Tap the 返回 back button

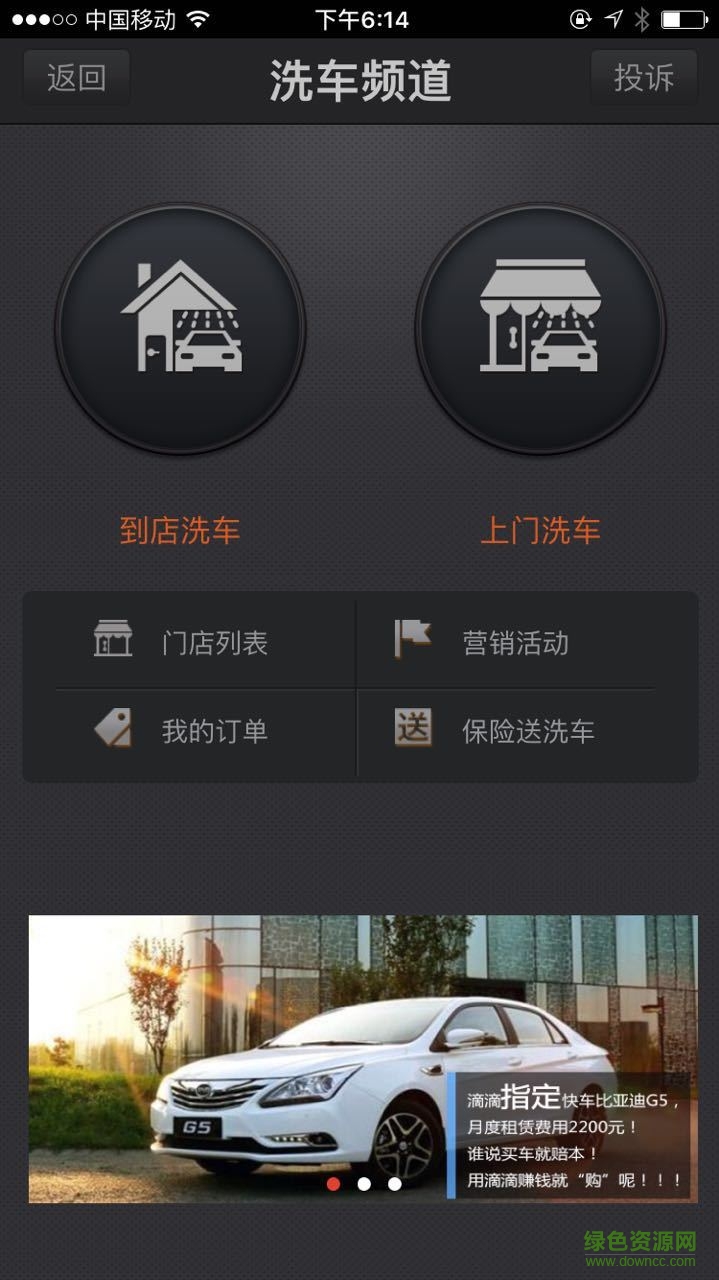pos(76,78)
